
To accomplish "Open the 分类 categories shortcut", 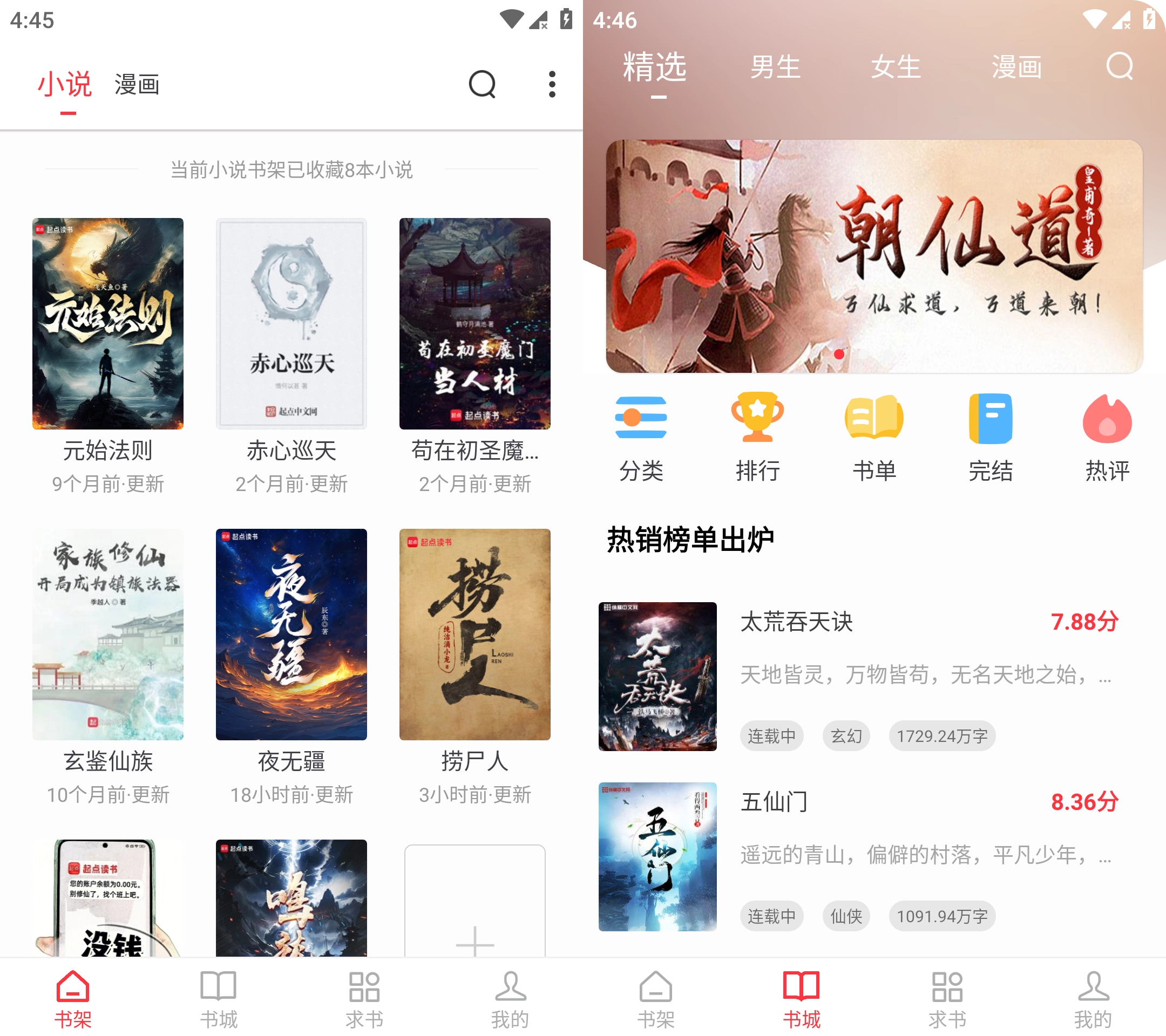I will 641,436.
